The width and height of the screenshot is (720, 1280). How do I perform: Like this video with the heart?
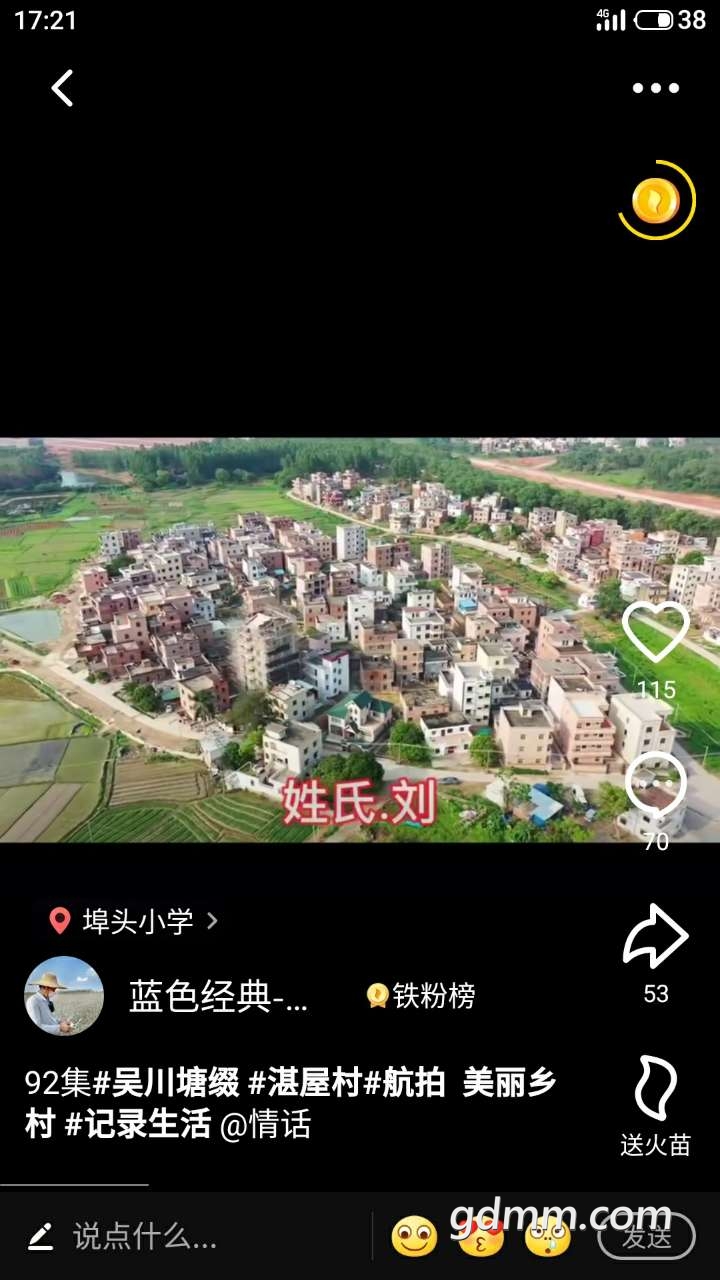[655, 632]
